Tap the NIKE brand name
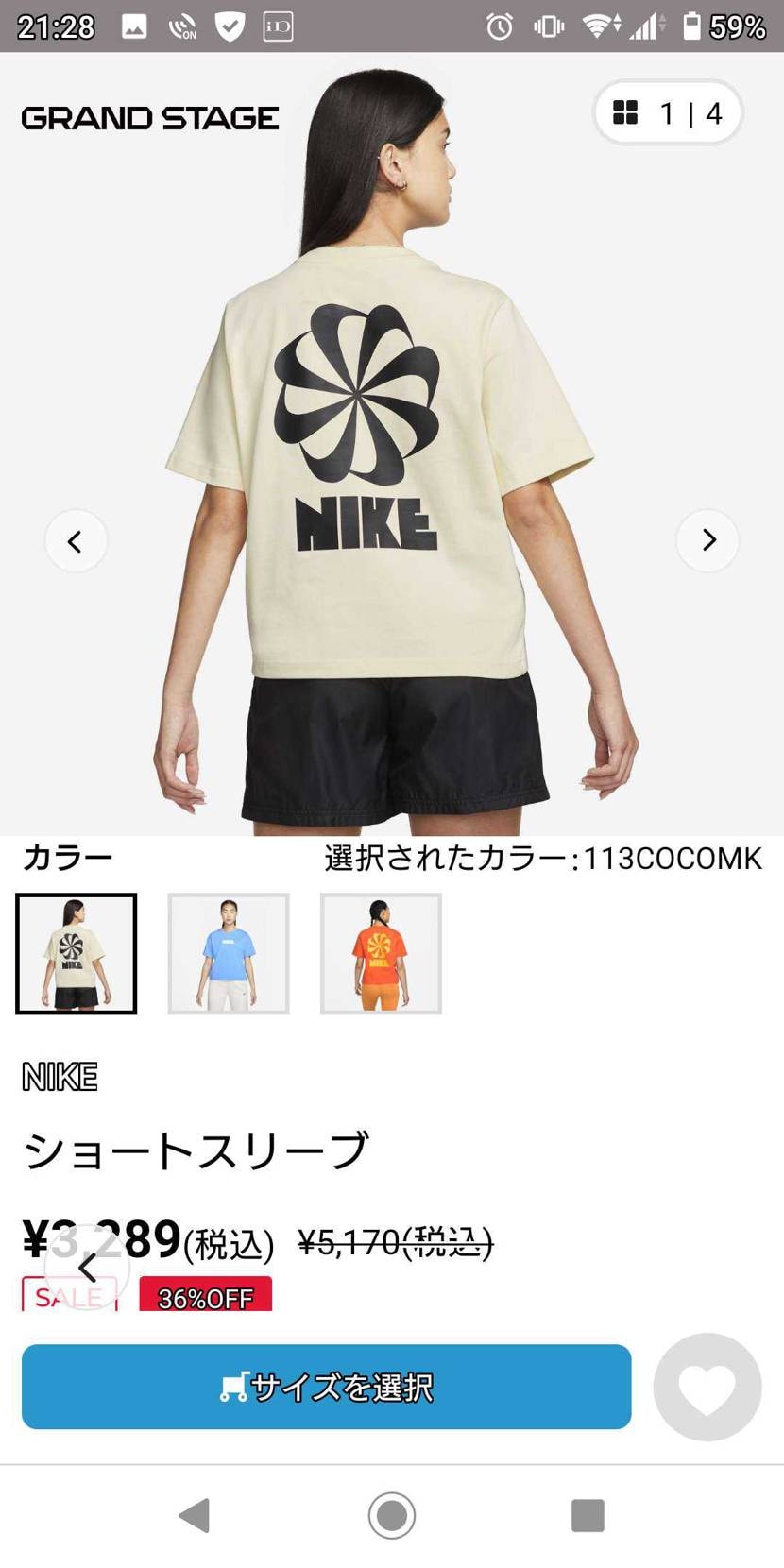This screenshot has width=784, height=1568. [x=59, y=1075]
